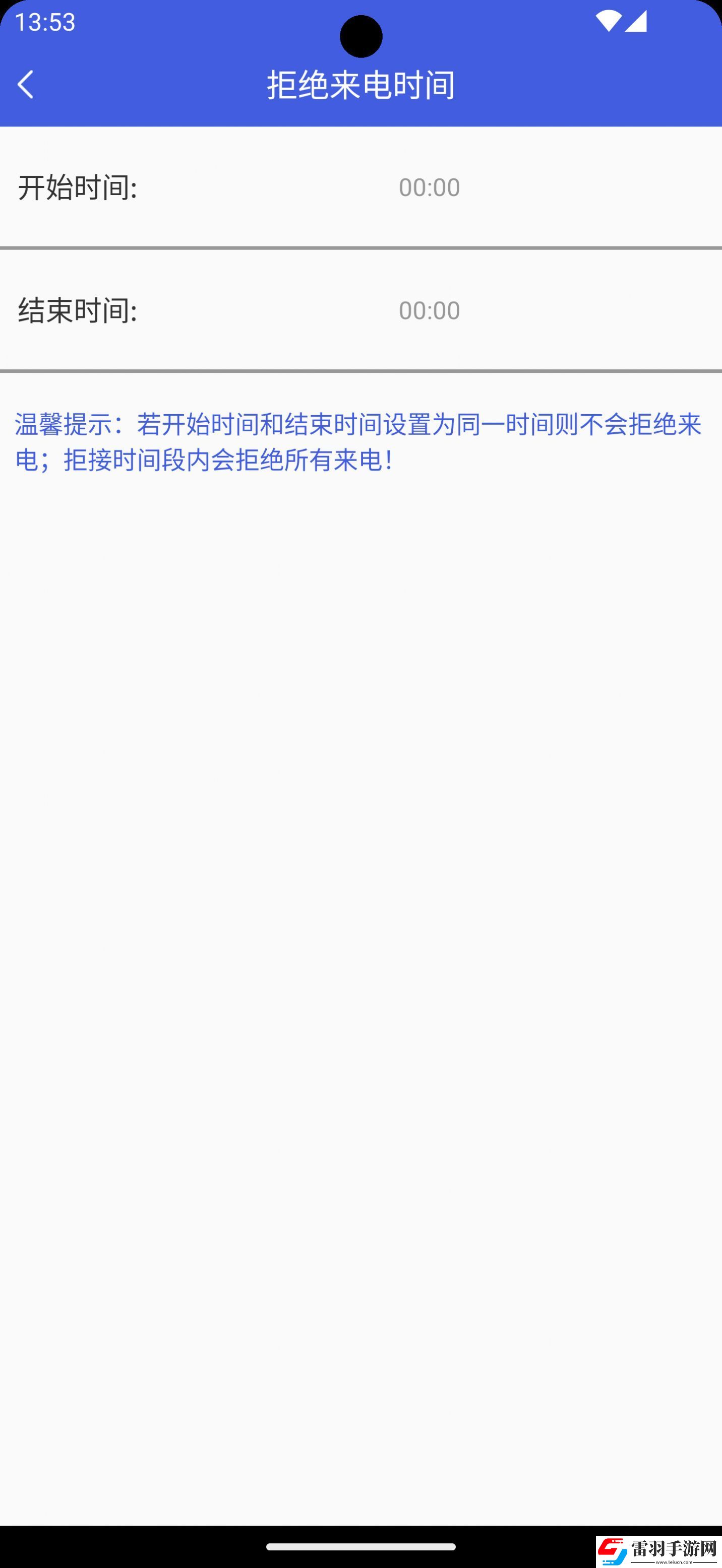
Task: Toggle the 结束时间 setting row
Action: point(360,310)
